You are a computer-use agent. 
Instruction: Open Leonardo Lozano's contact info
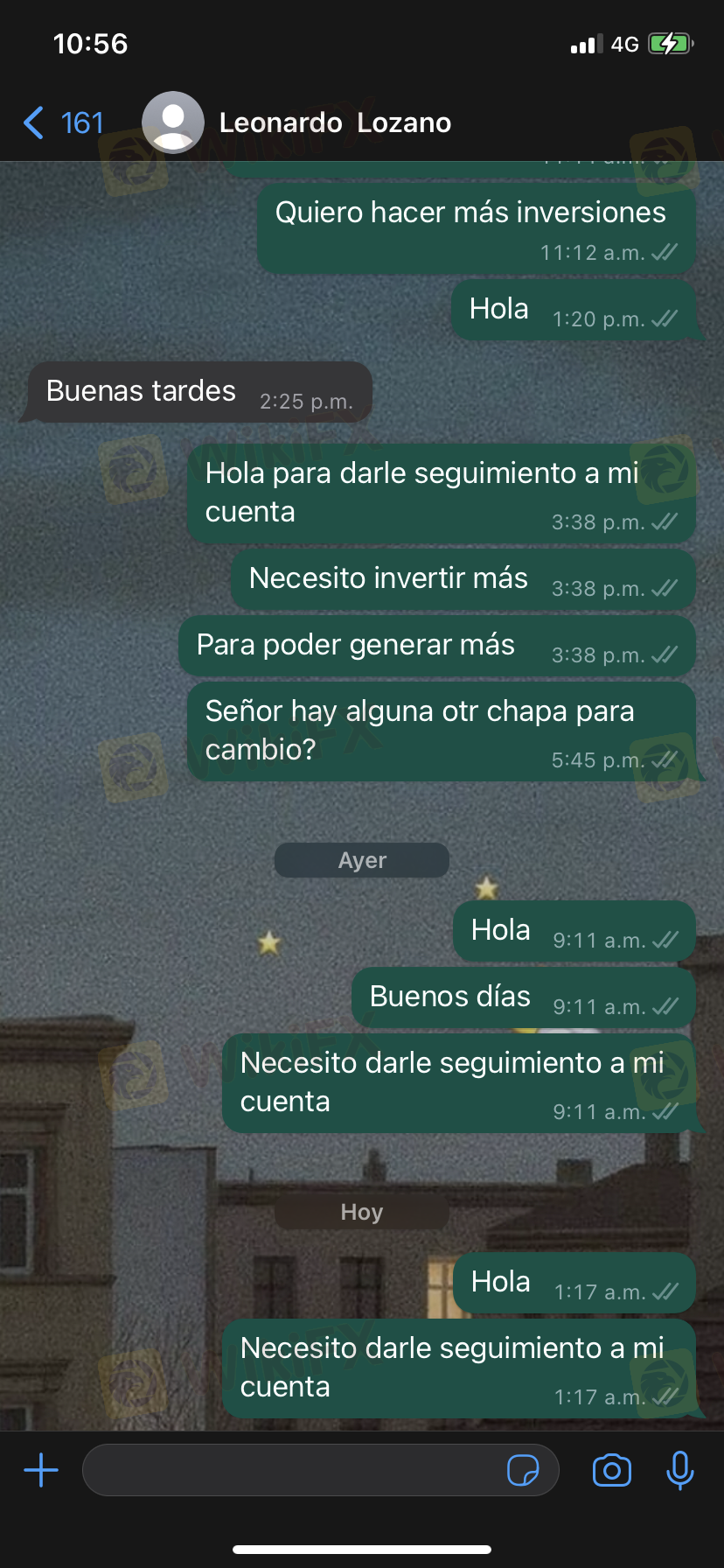point(335,122)
